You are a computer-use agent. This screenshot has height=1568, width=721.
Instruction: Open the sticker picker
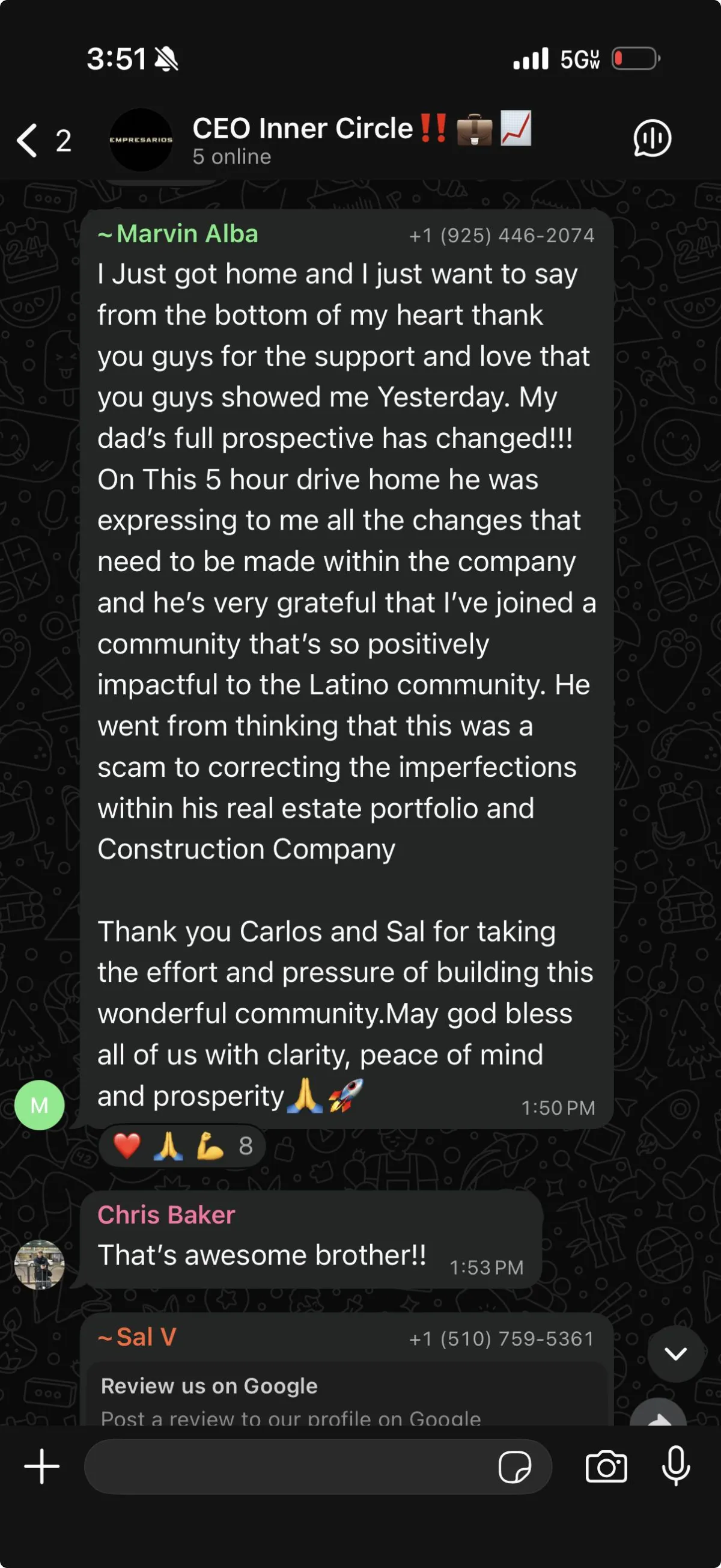[x=514, y=1467]
